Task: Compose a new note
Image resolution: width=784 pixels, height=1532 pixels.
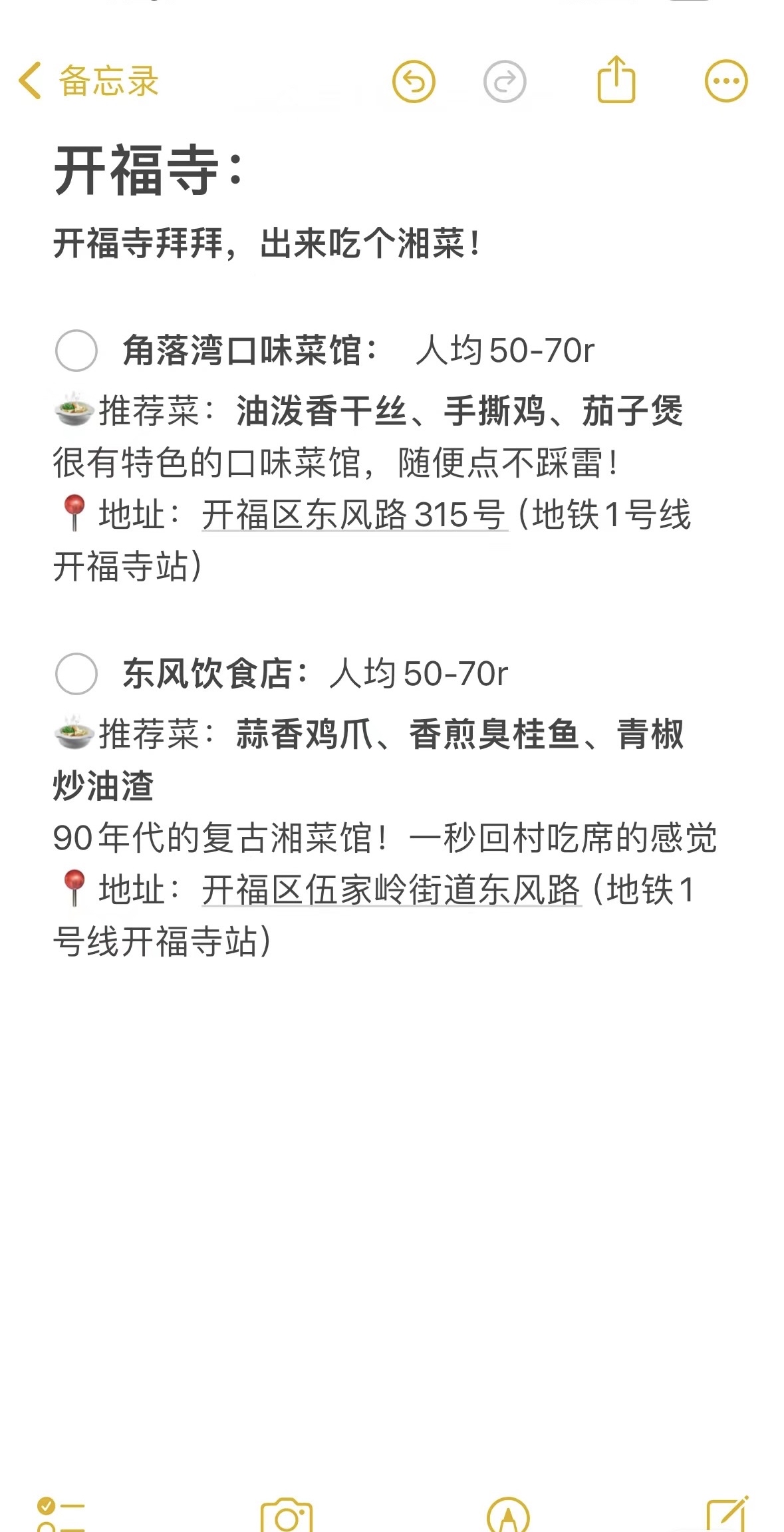Action: tap(727, 1513)
